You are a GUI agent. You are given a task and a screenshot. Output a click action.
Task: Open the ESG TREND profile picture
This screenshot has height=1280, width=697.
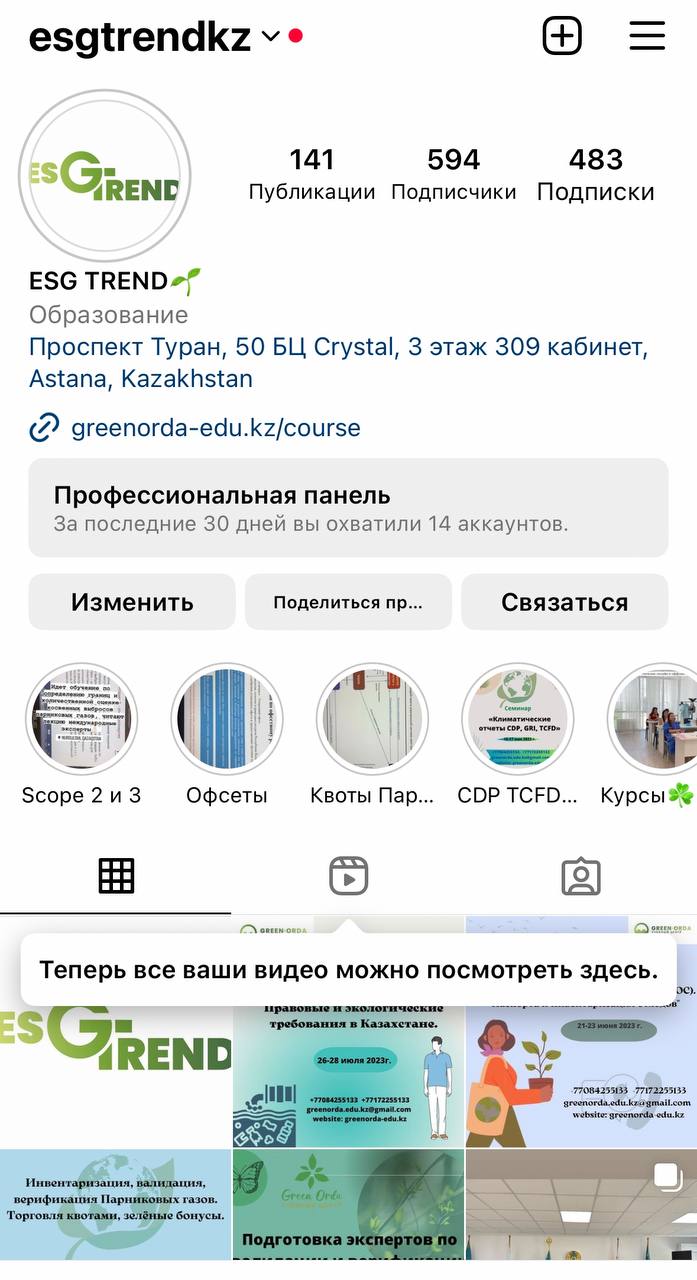pyautogui.click(x=105, y=176)
